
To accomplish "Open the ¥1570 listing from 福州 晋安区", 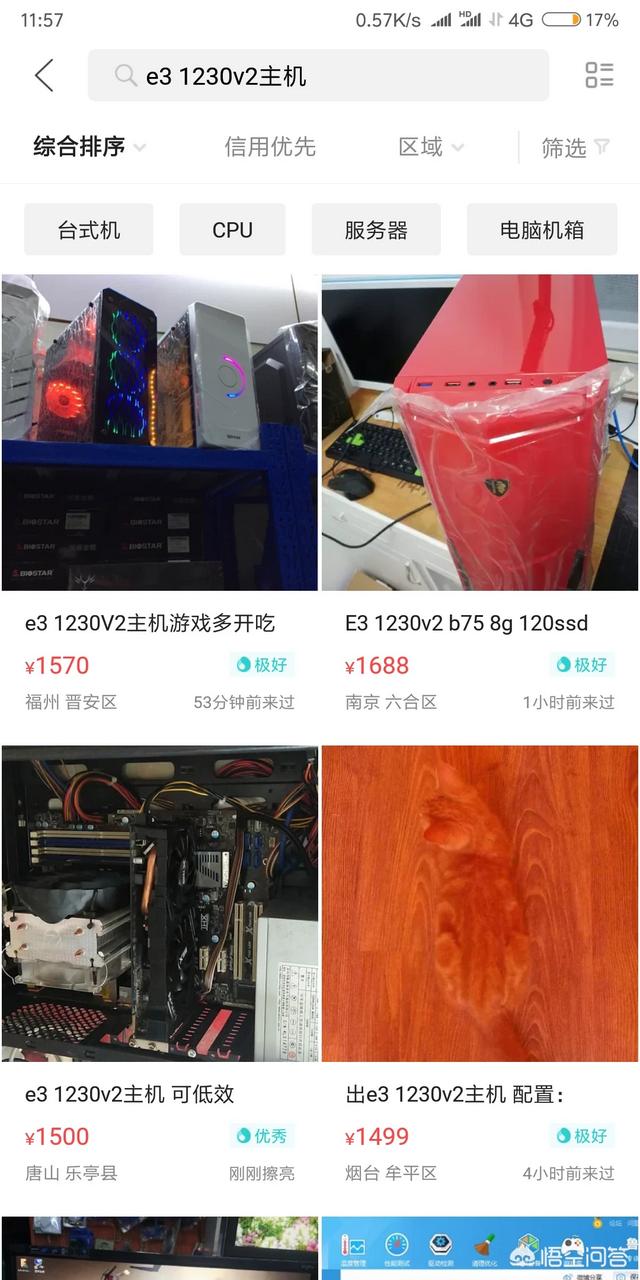I will 160,497.
